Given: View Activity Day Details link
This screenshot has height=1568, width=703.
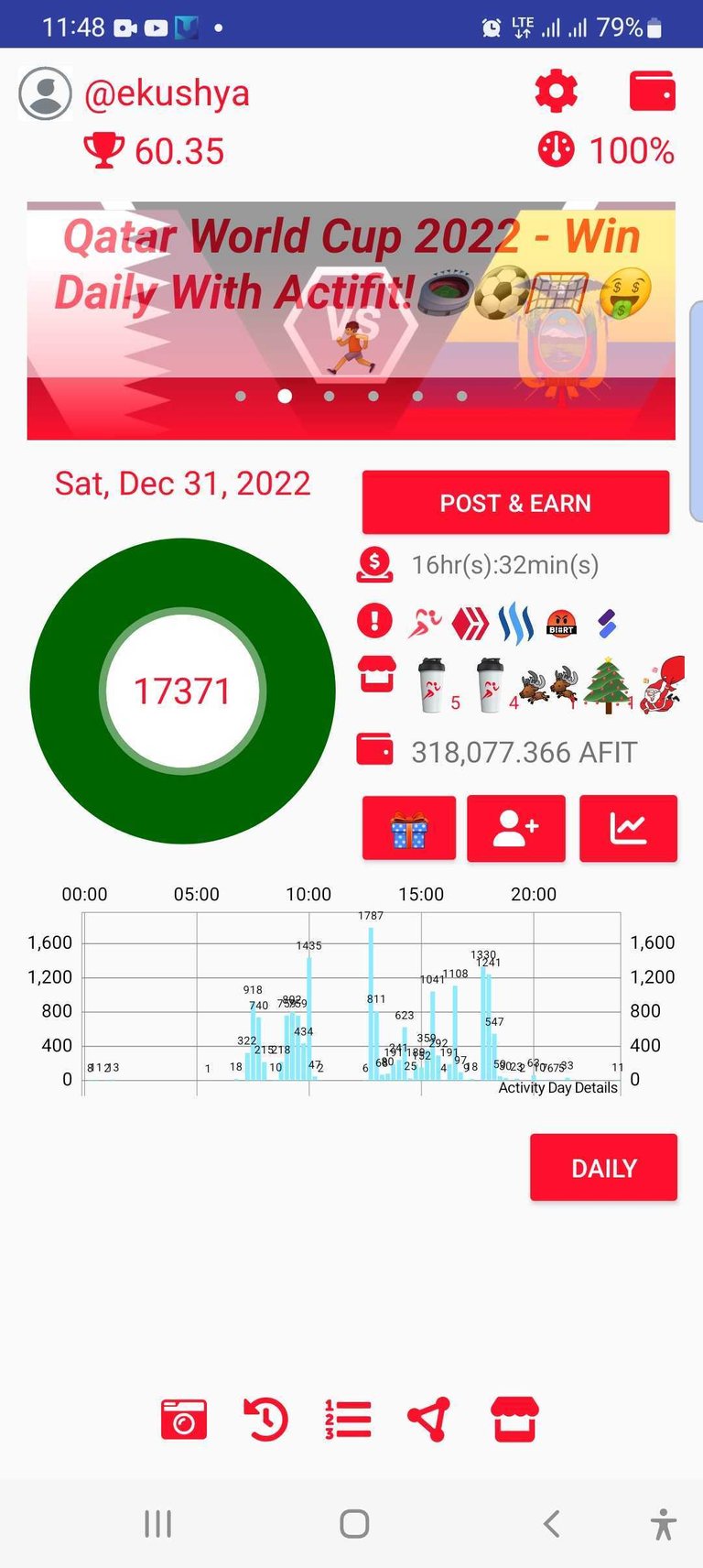Looking at the screenshot, I should pyautogui.click(x=557, y=1088).
